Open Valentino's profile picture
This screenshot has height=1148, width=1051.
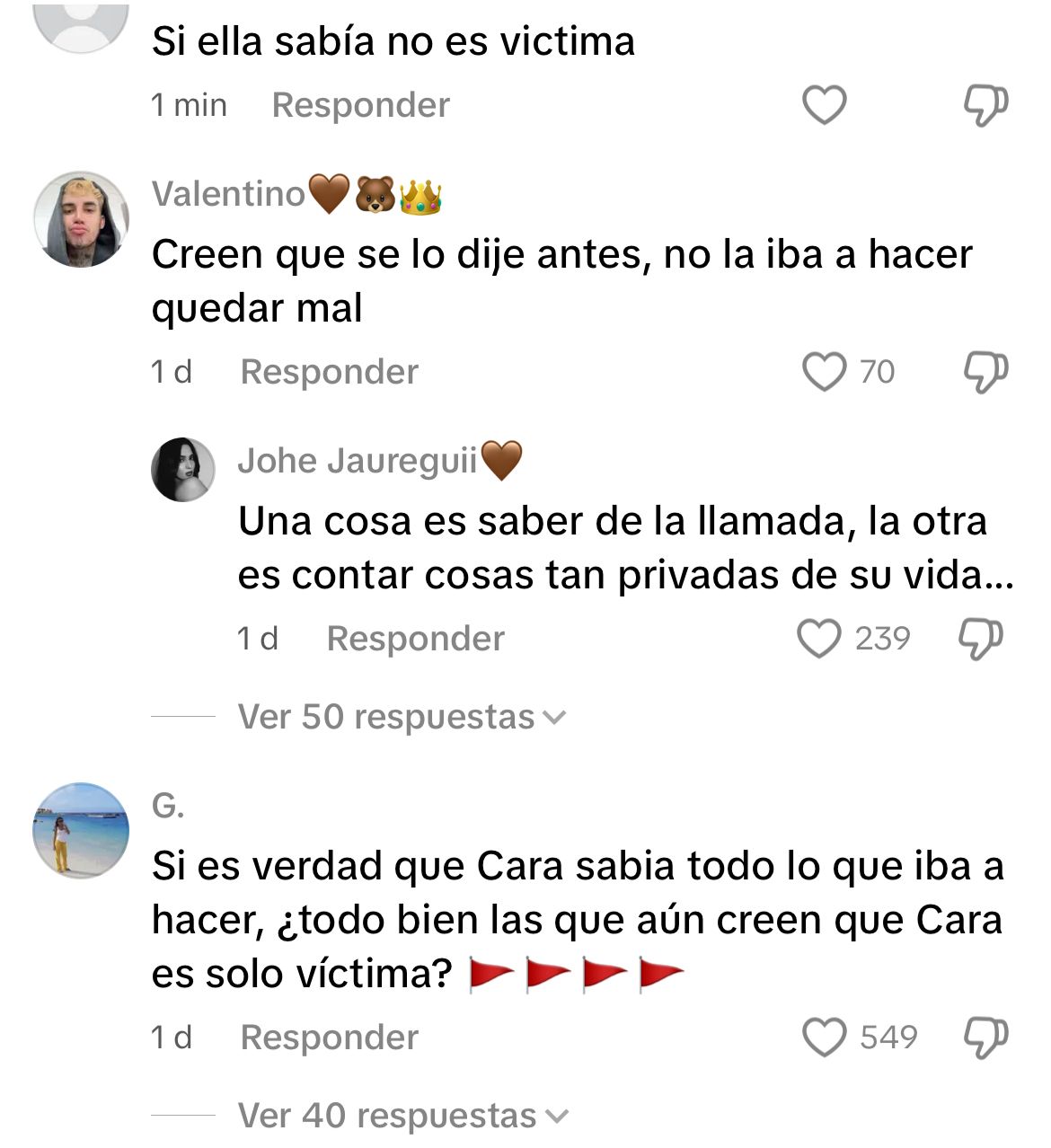pyautogui.click(x=82, y=219)
